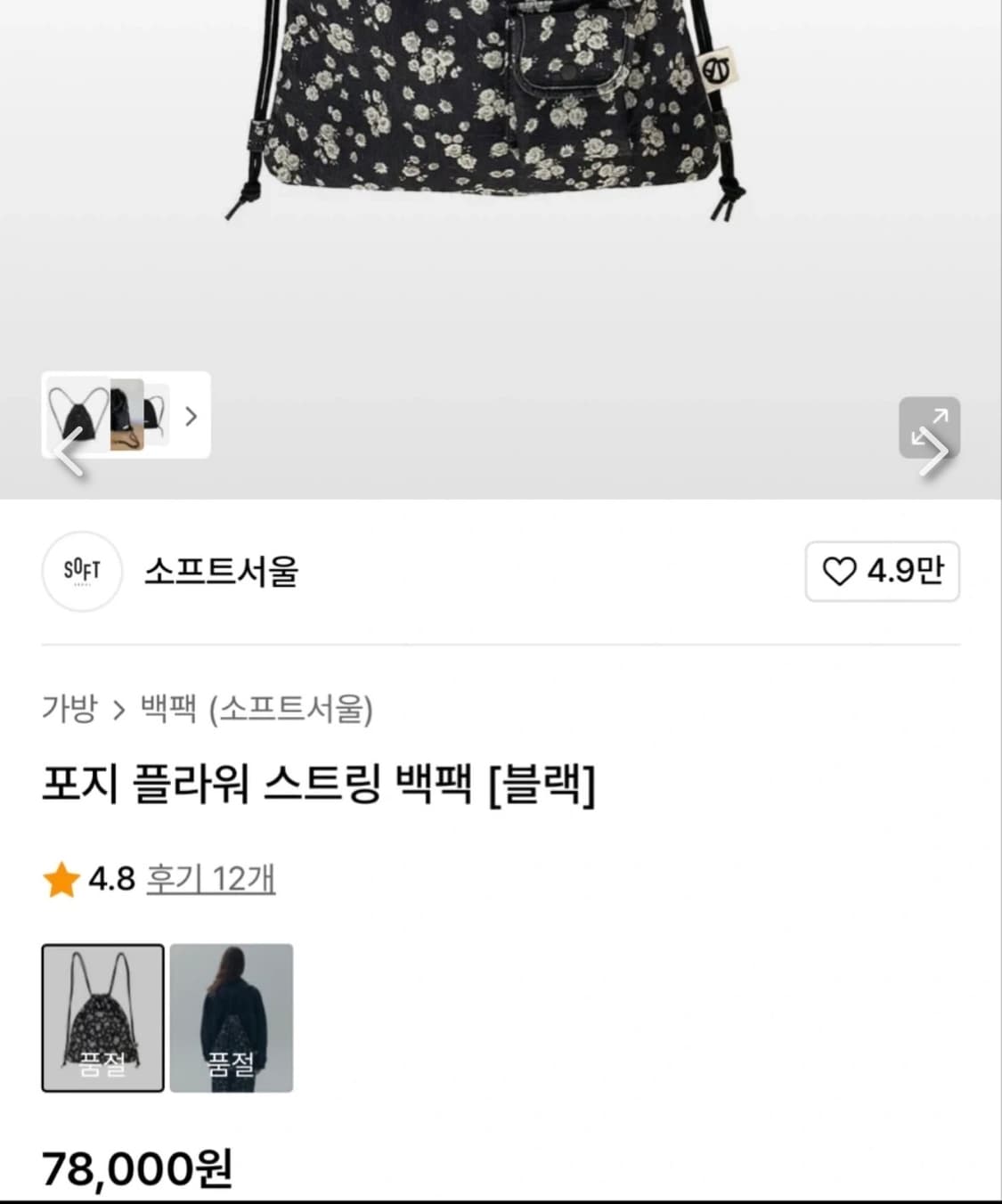This screenshot has height=1204, width=1002.
Task: Open more images via the thumbnail strip arrow
Action: (x=190, y=417)
